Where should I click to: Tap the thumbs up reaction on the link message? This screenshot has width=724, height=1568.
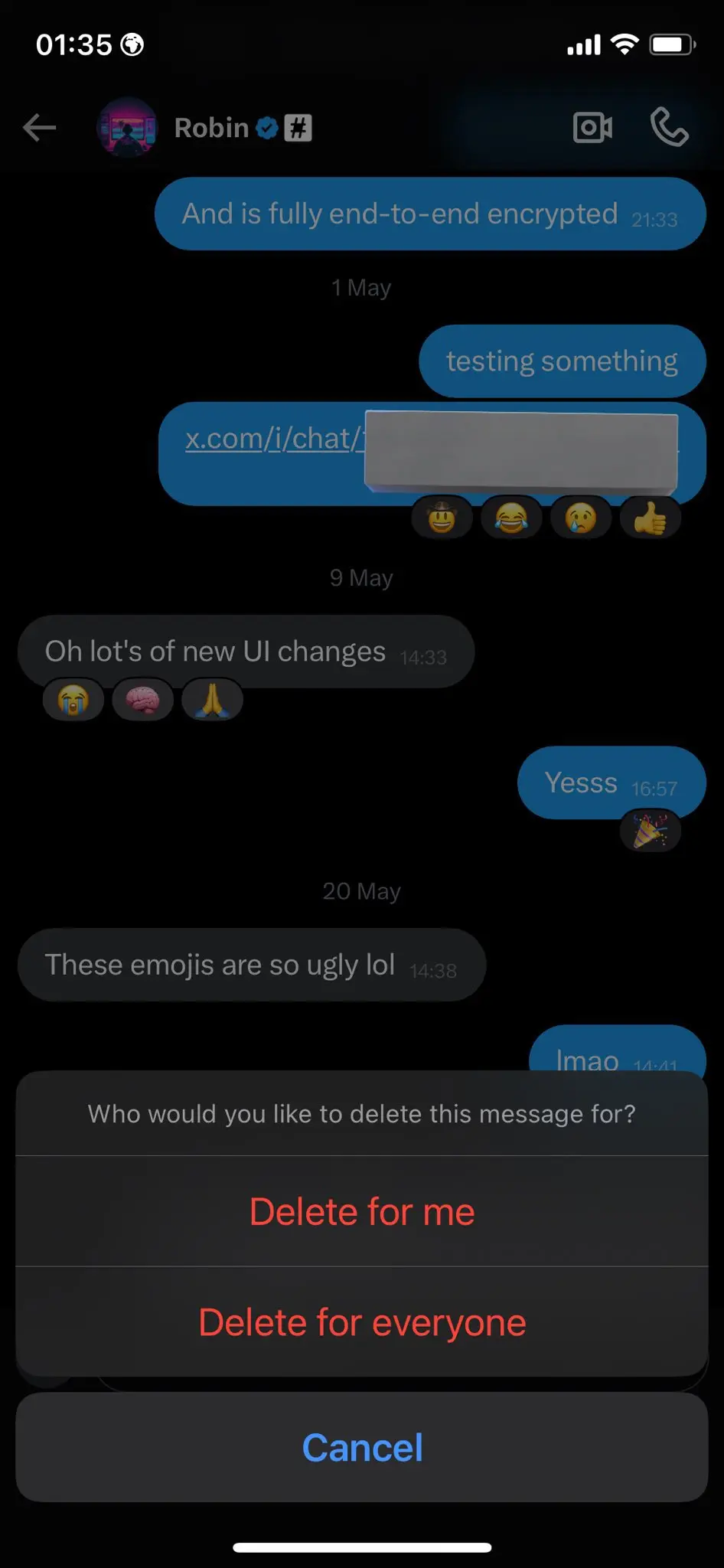pos(650,518)
